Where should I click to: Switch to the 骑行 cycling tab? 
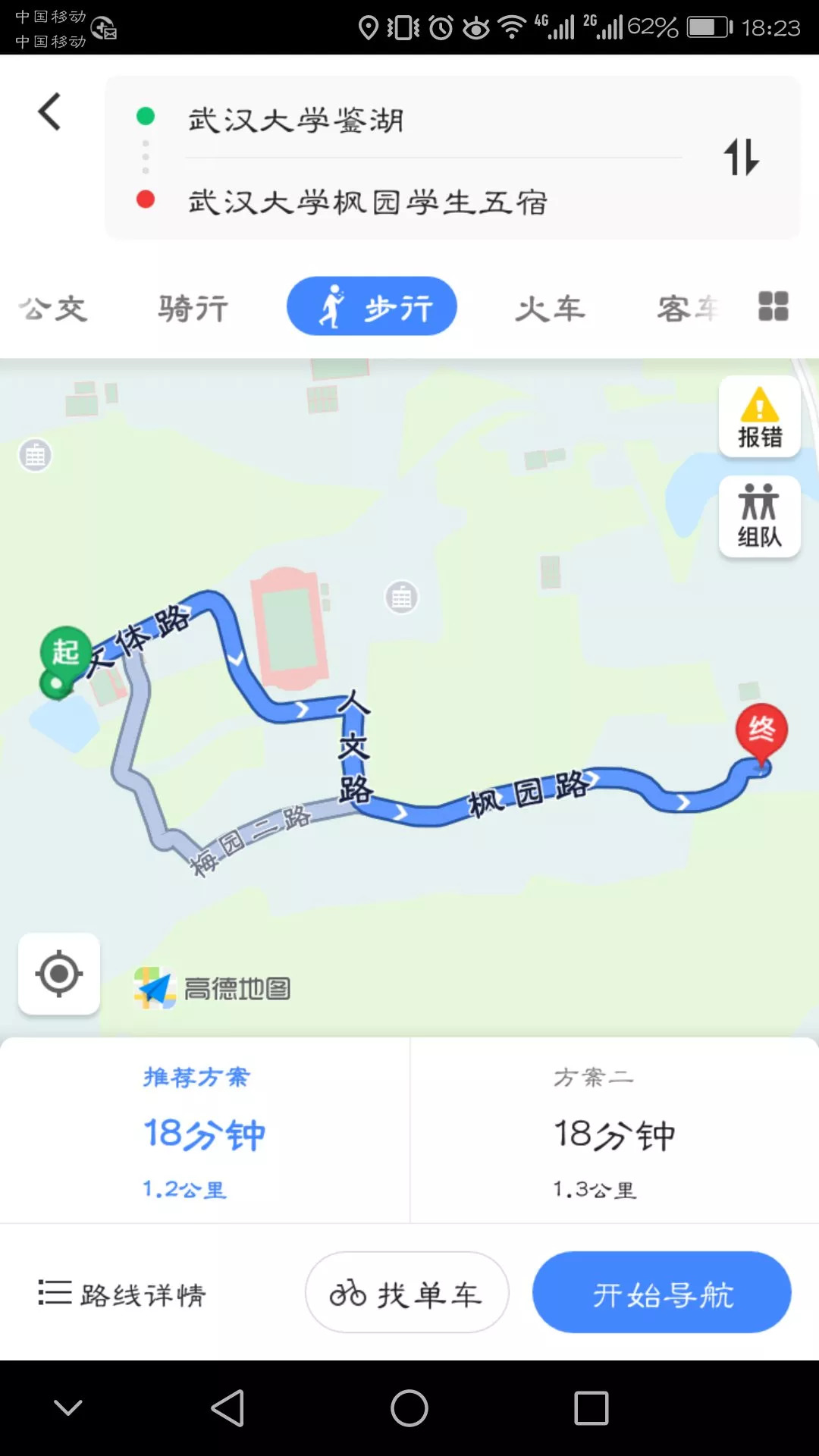pyautogui.click(x=193, y=309)
